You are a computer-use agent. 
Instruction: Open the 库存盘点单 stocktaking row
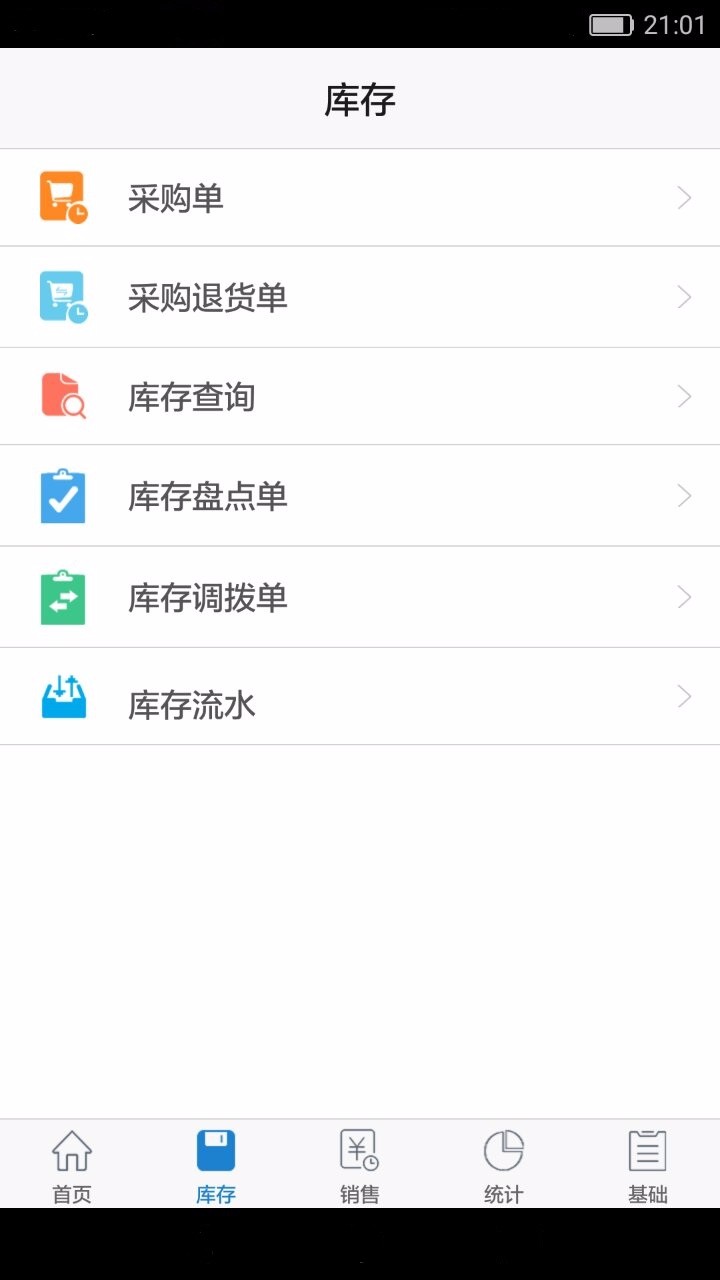tap(360, 496)
